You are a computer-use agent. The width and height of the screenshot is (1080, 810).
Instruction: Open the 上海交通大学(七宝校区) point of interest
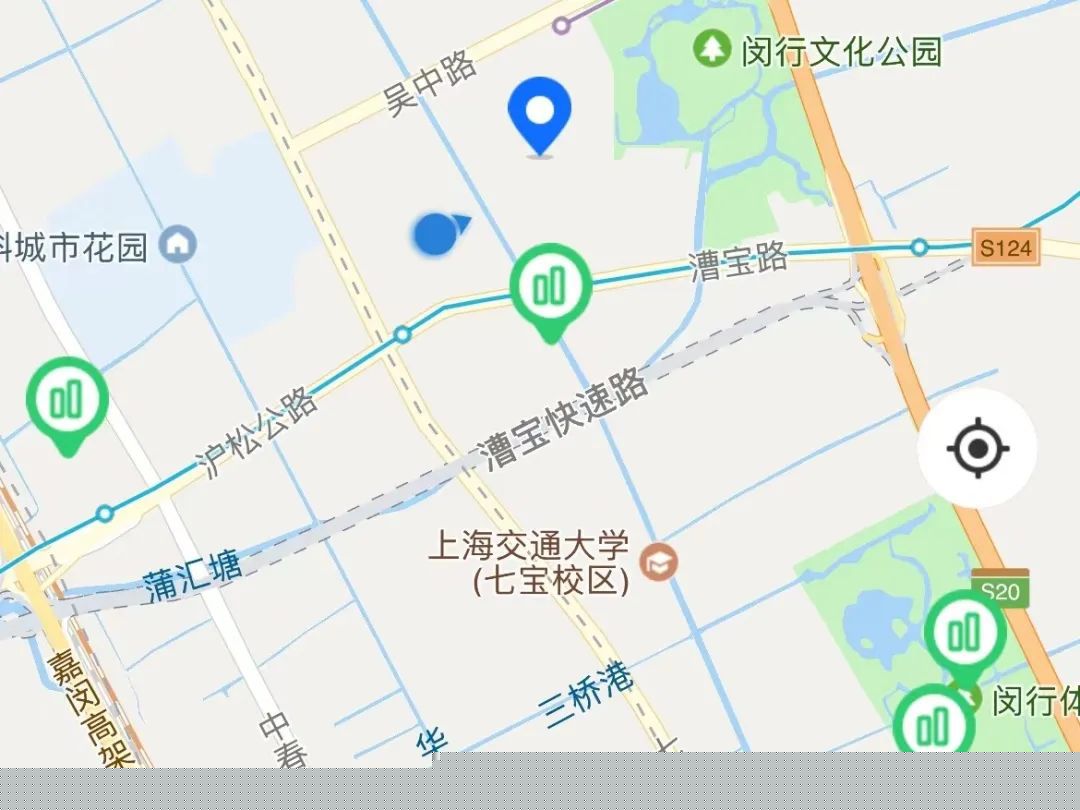tap(658, 562)
